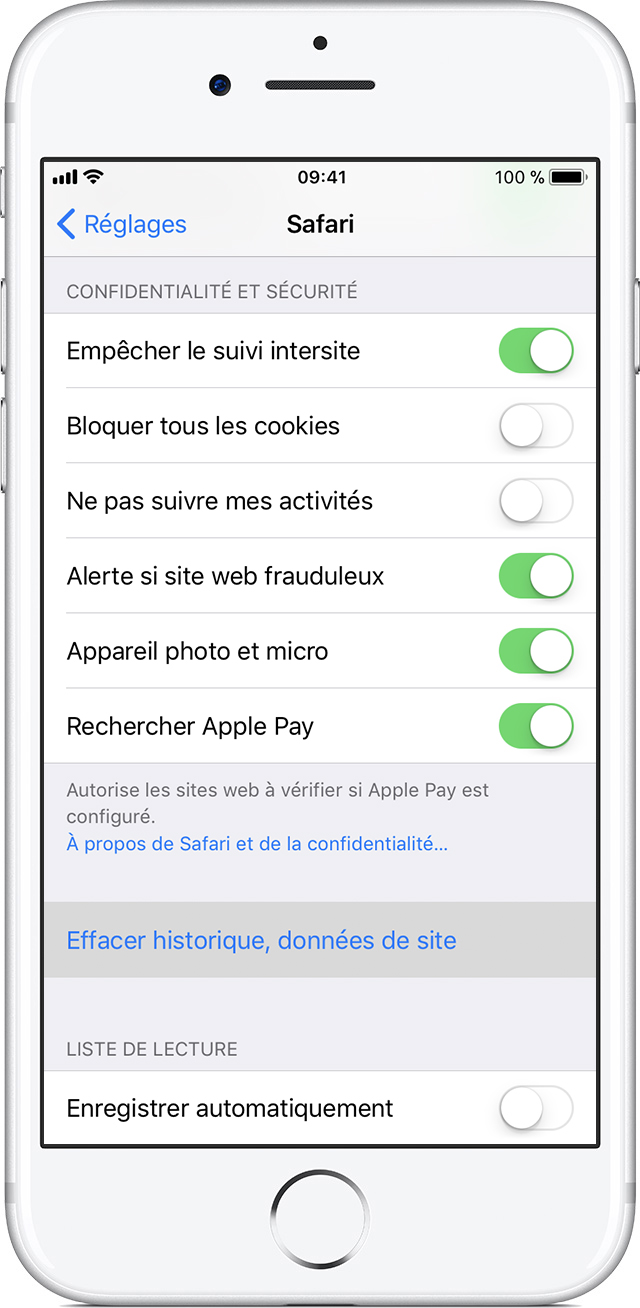
Task: Tap Effacer historique, données de site
Action: [x=320, y=940]
